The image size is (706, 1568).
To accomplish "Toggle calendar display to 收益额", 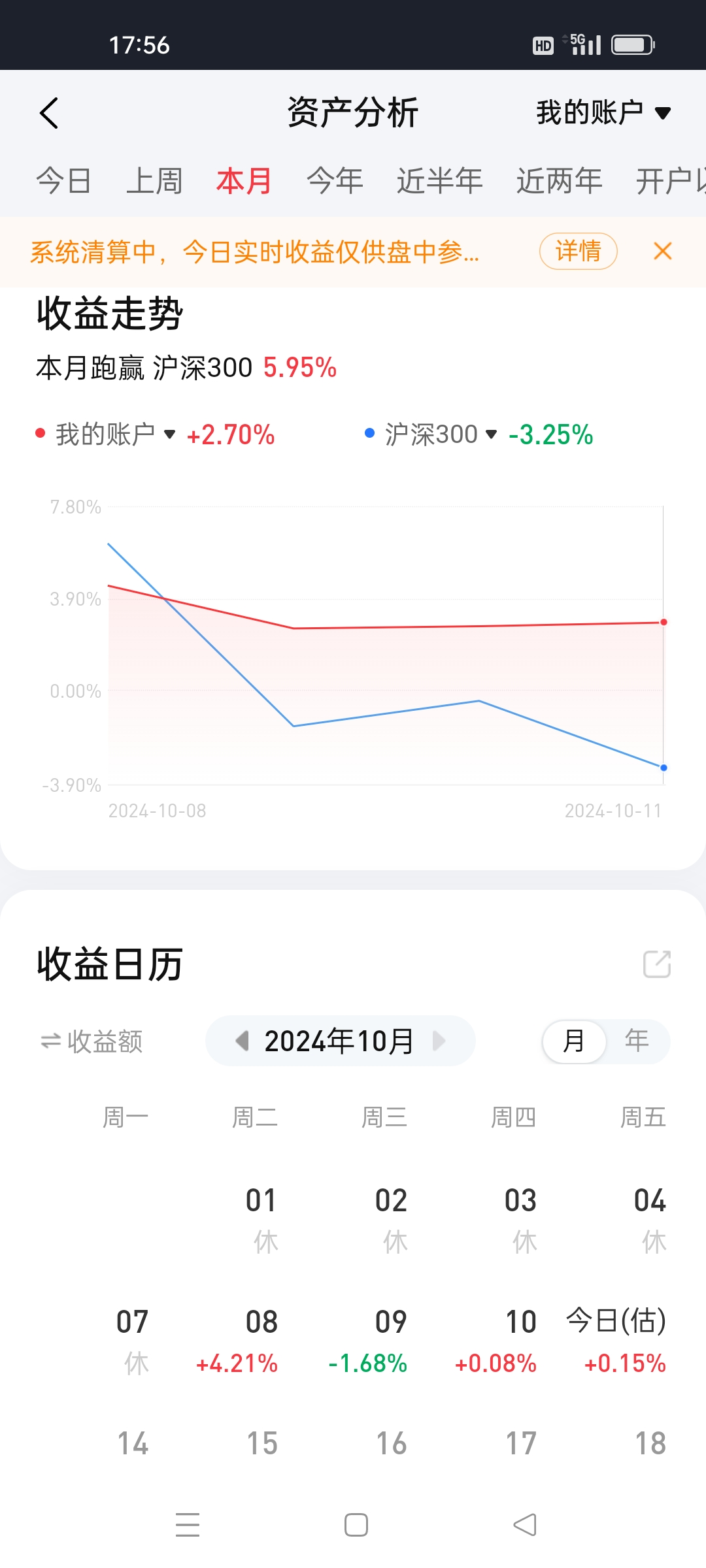I will point(92,1041).
